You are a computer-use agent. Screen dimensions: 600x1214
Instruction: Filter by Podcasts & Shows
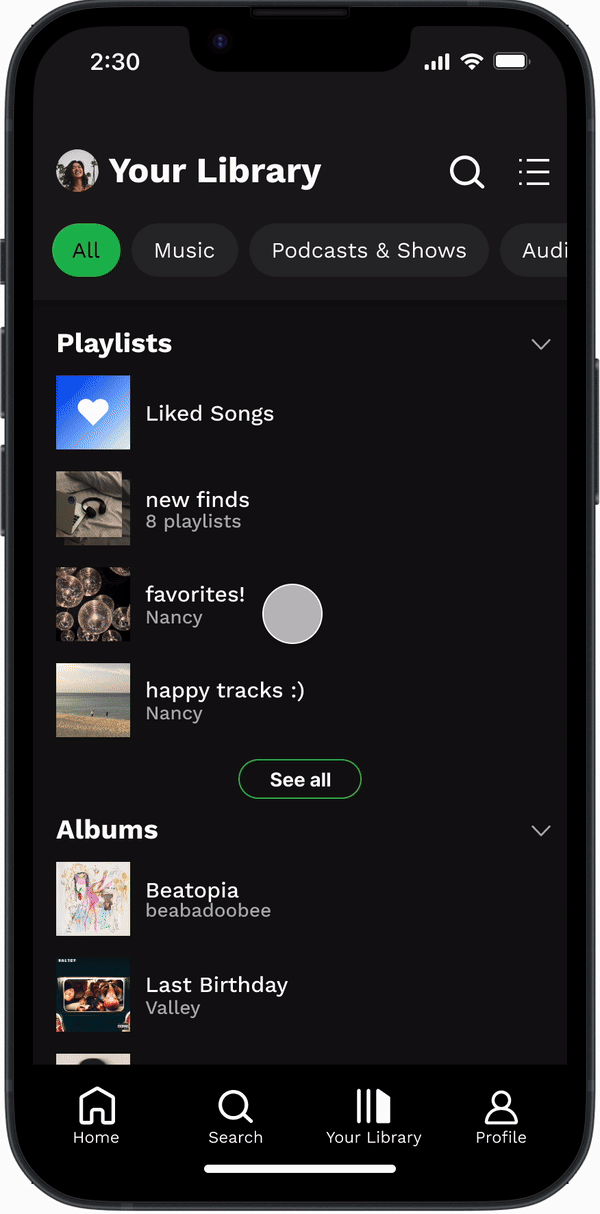coord(369,250)
